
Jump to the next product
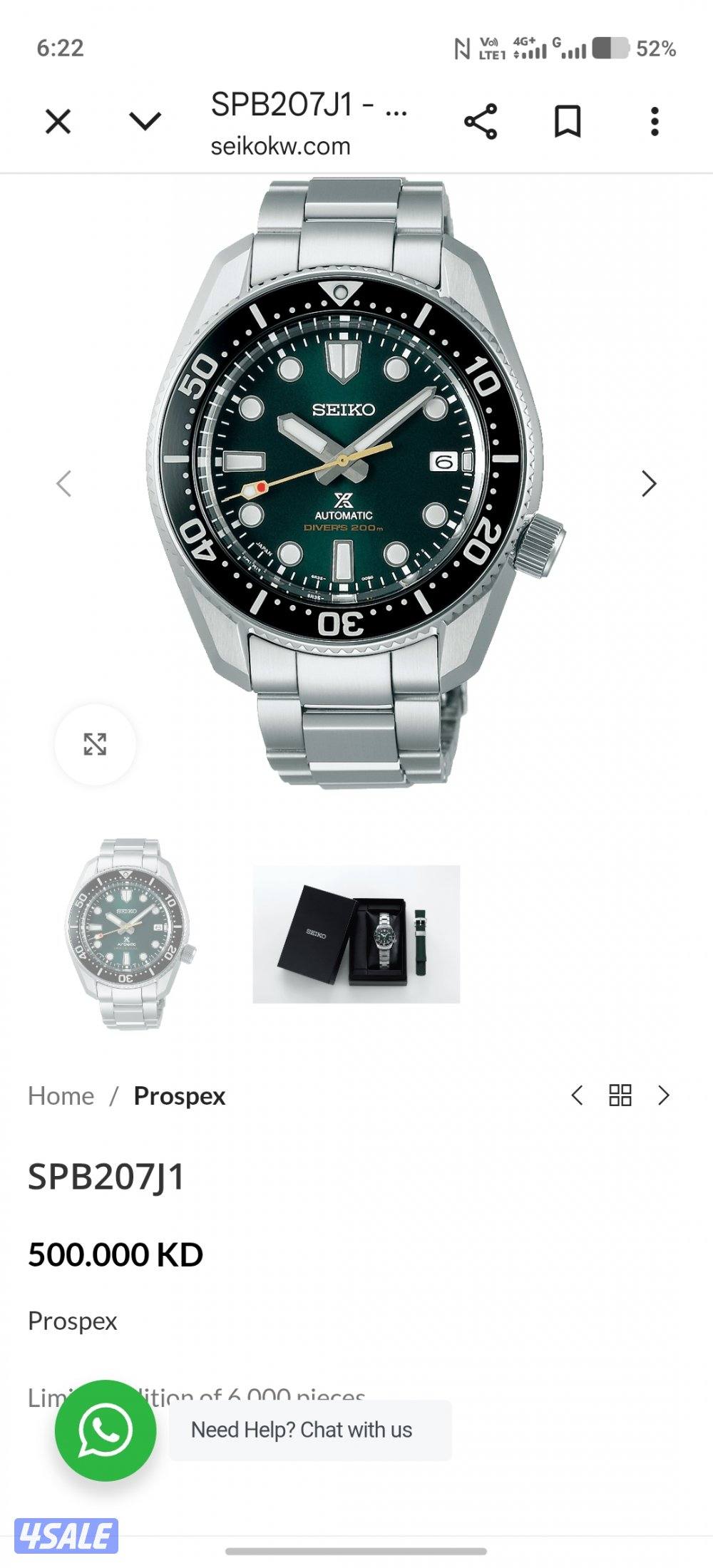pos(664,1095)
